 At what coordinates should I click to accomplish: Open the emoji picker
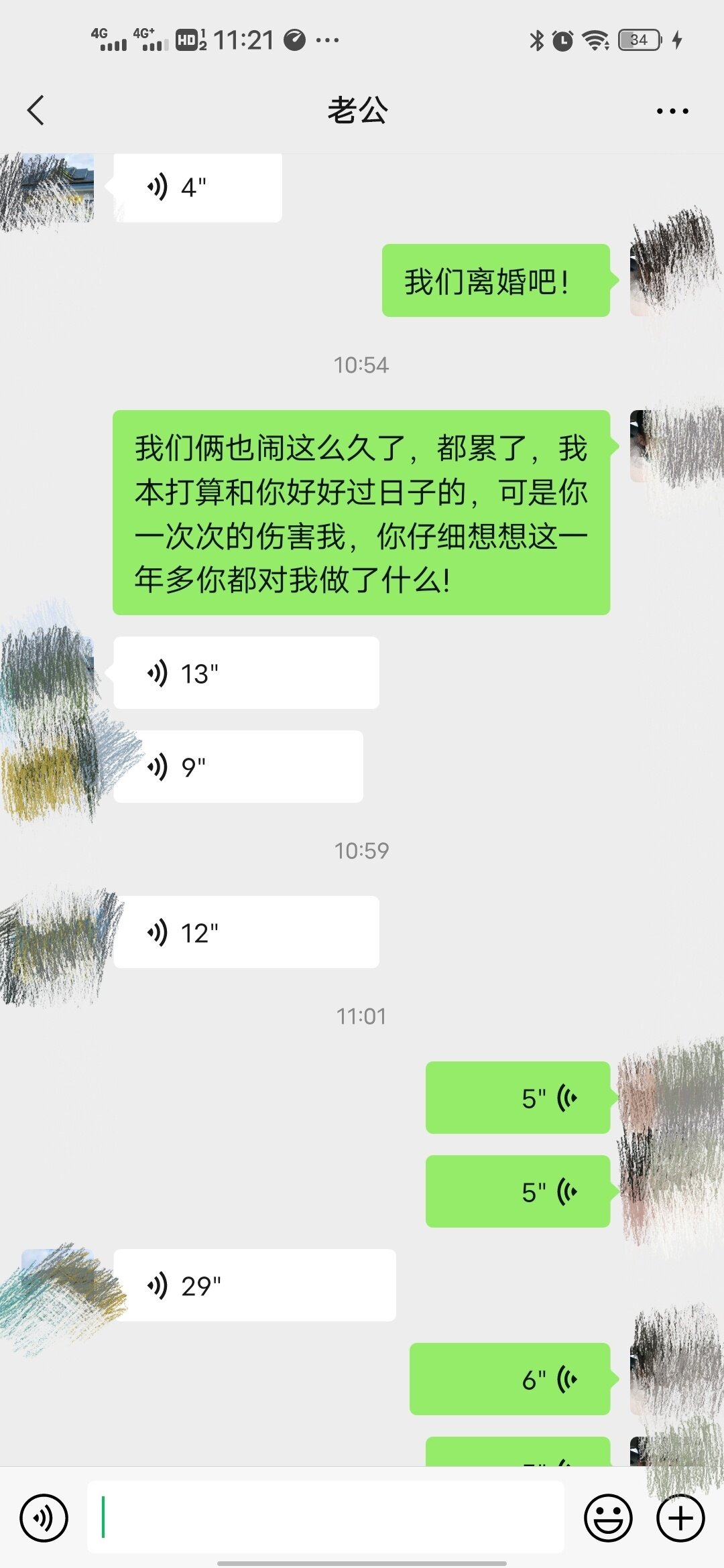[x=608, y=1518]
